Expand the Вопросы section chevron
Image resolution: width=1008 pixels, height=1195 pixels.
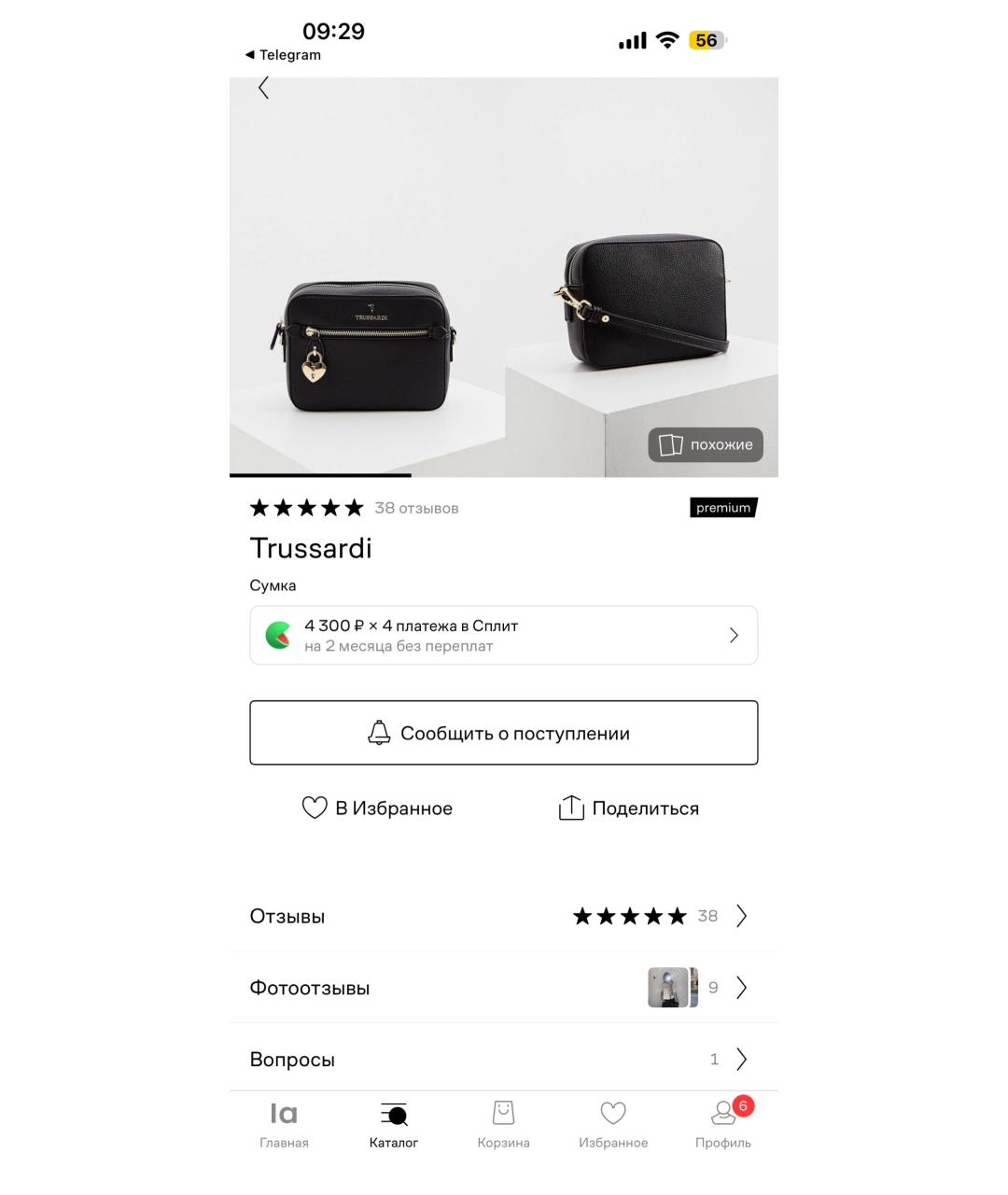point(742,1058)
